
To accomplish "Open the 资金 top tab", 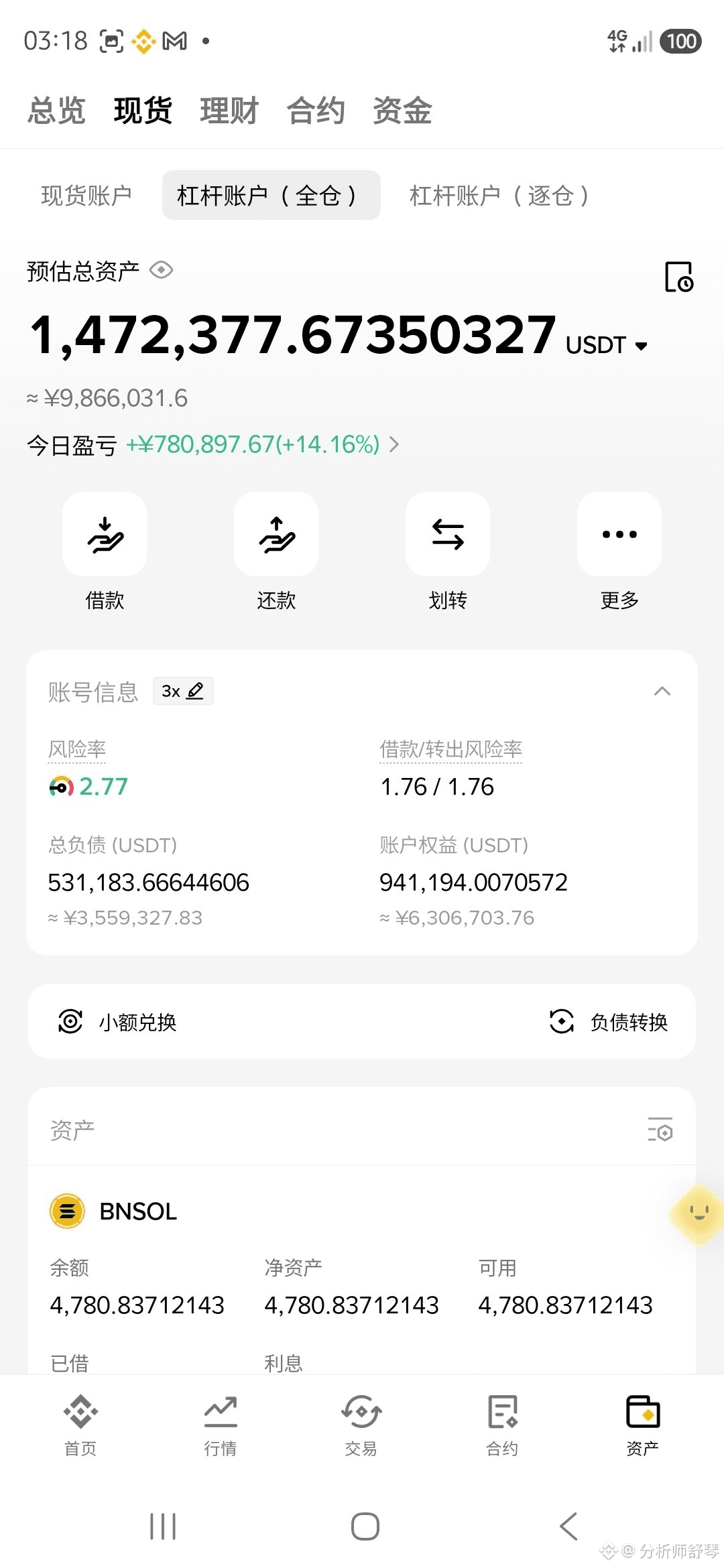I will point(402,111).
